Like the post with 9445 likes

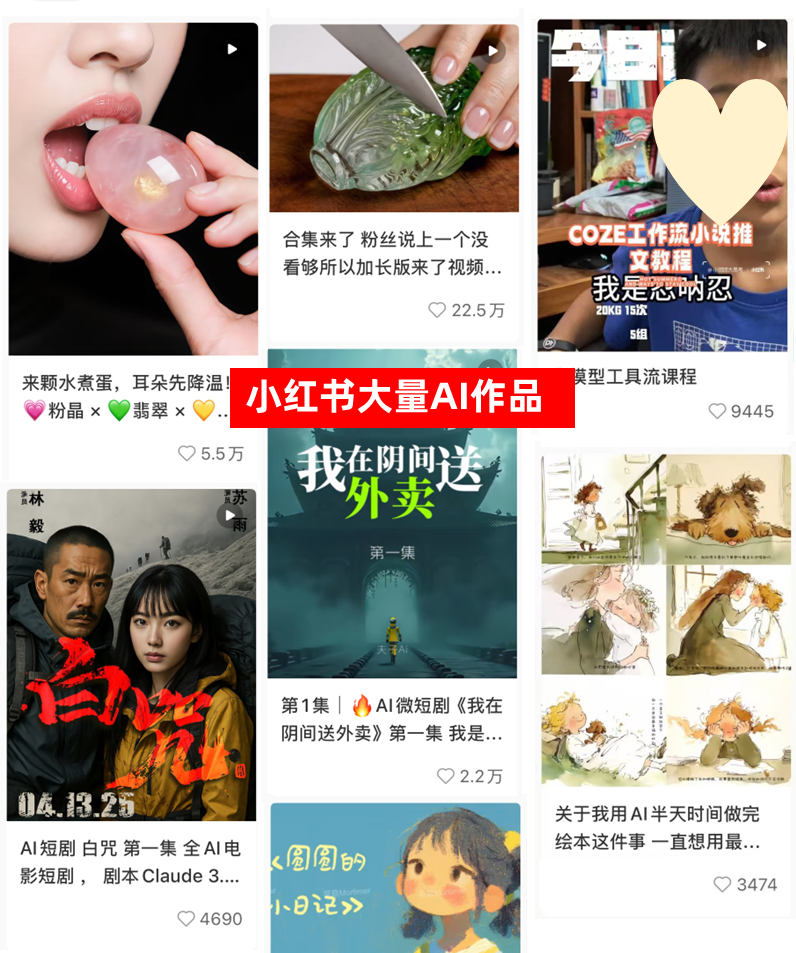717,411
